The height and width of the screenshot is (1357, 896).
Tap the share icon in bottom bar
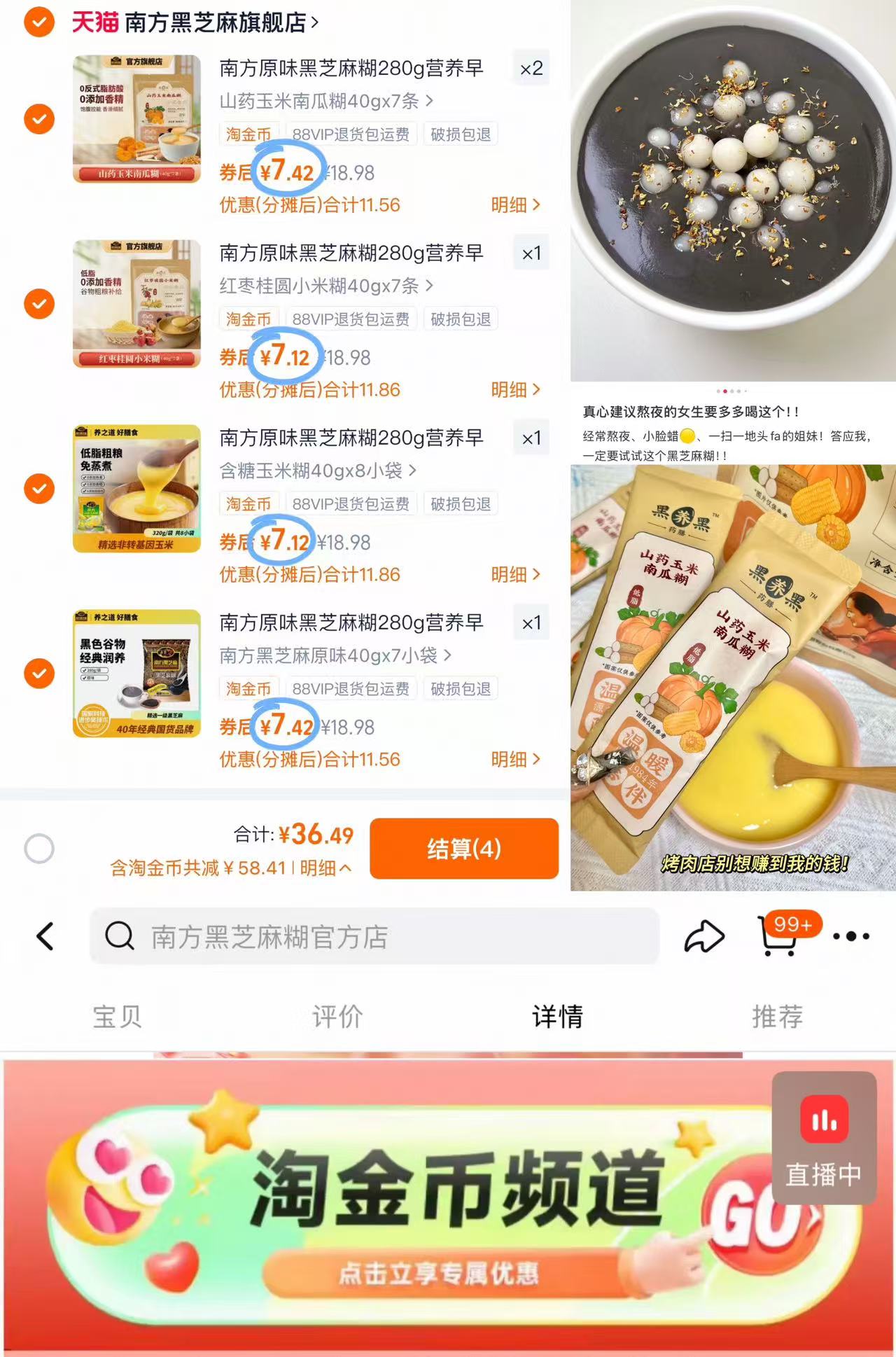(x=705, y=935)
